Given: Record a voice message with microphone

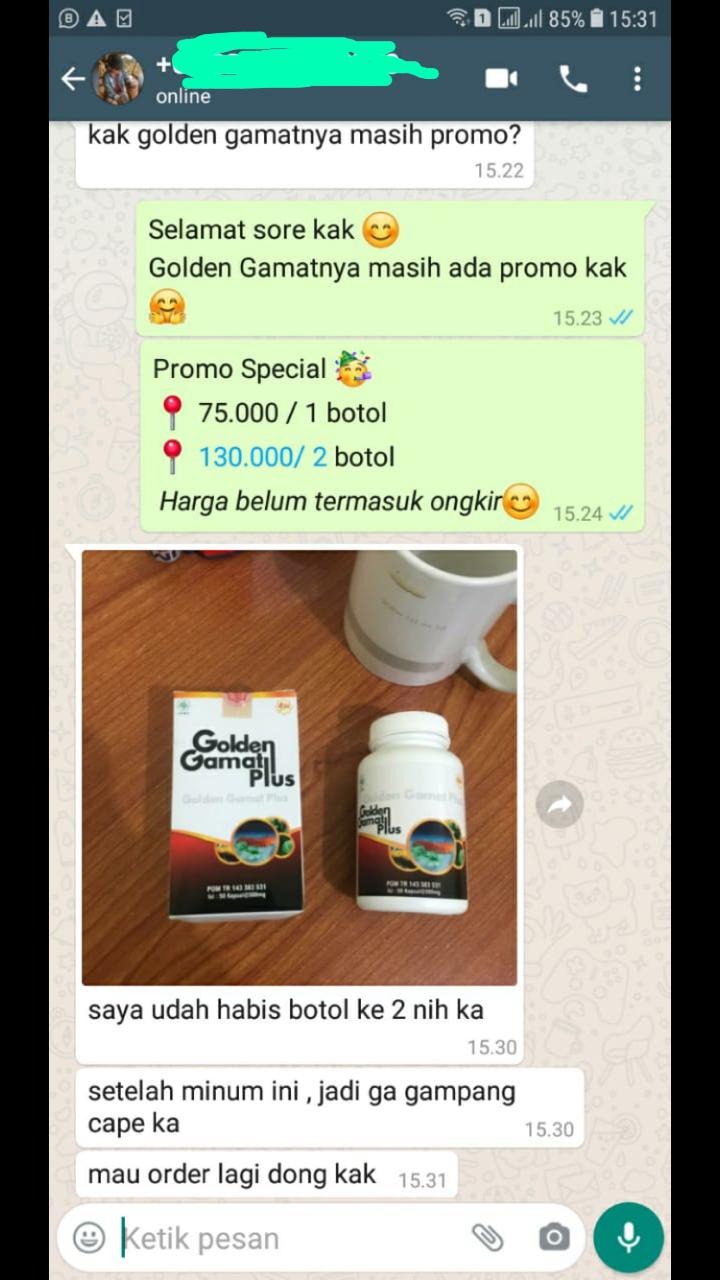Looking at the screenshot, I should tap(628, 1238).
